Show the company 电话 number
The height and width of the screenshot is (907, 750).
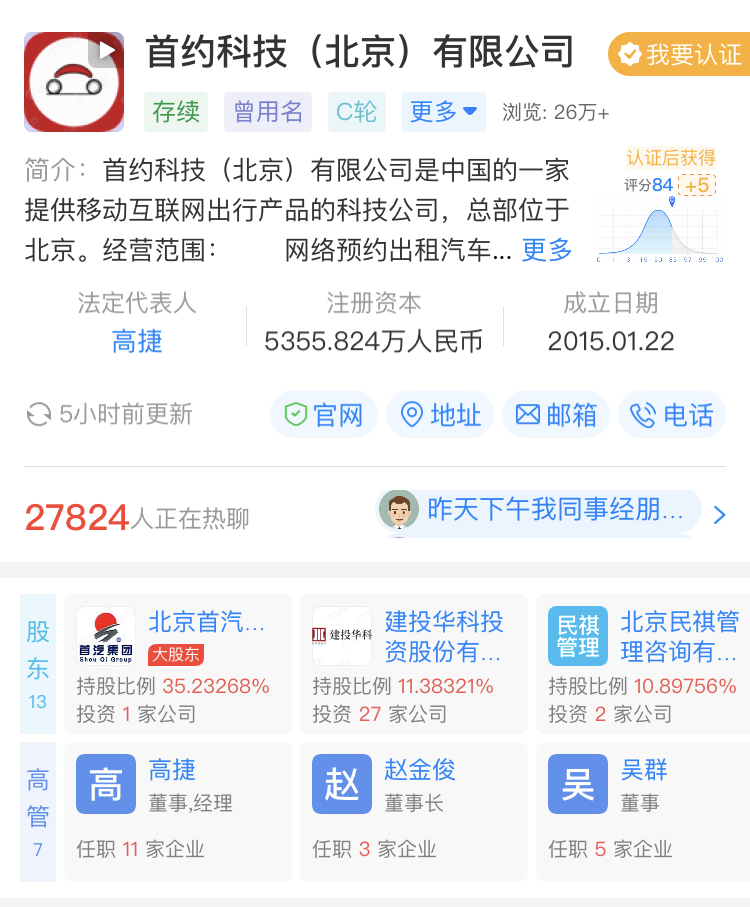point(672,415)
